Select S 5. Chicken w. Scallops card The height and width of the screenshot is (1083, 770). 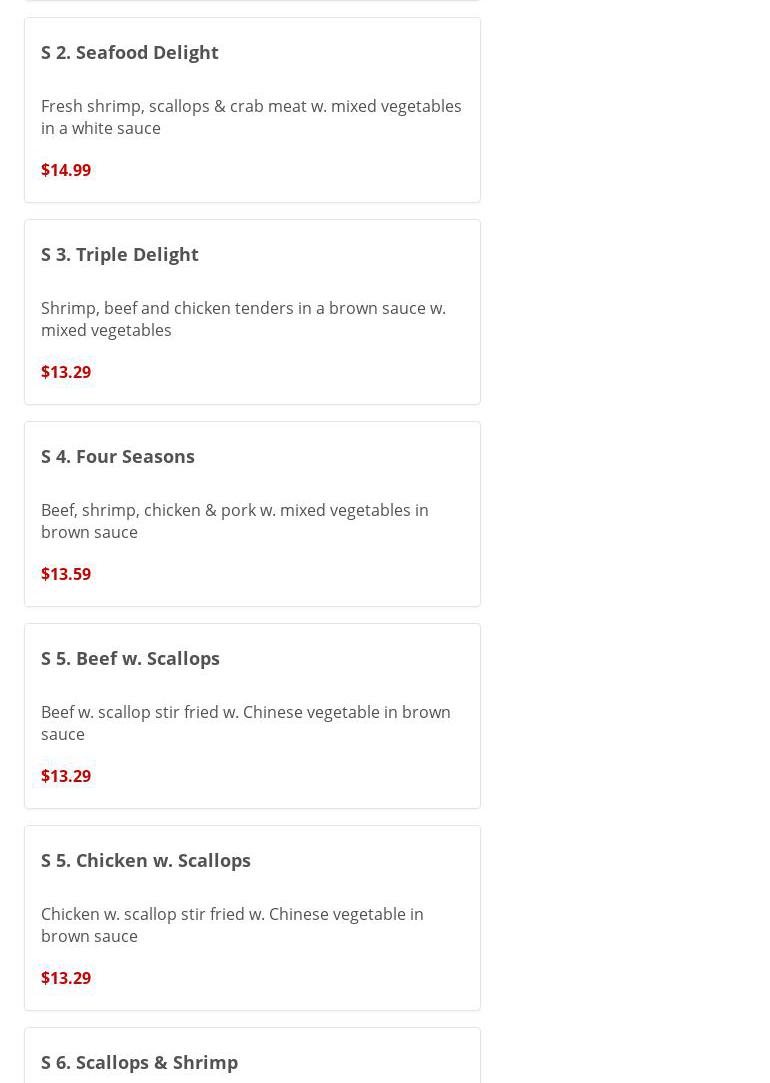coord(252,918)
